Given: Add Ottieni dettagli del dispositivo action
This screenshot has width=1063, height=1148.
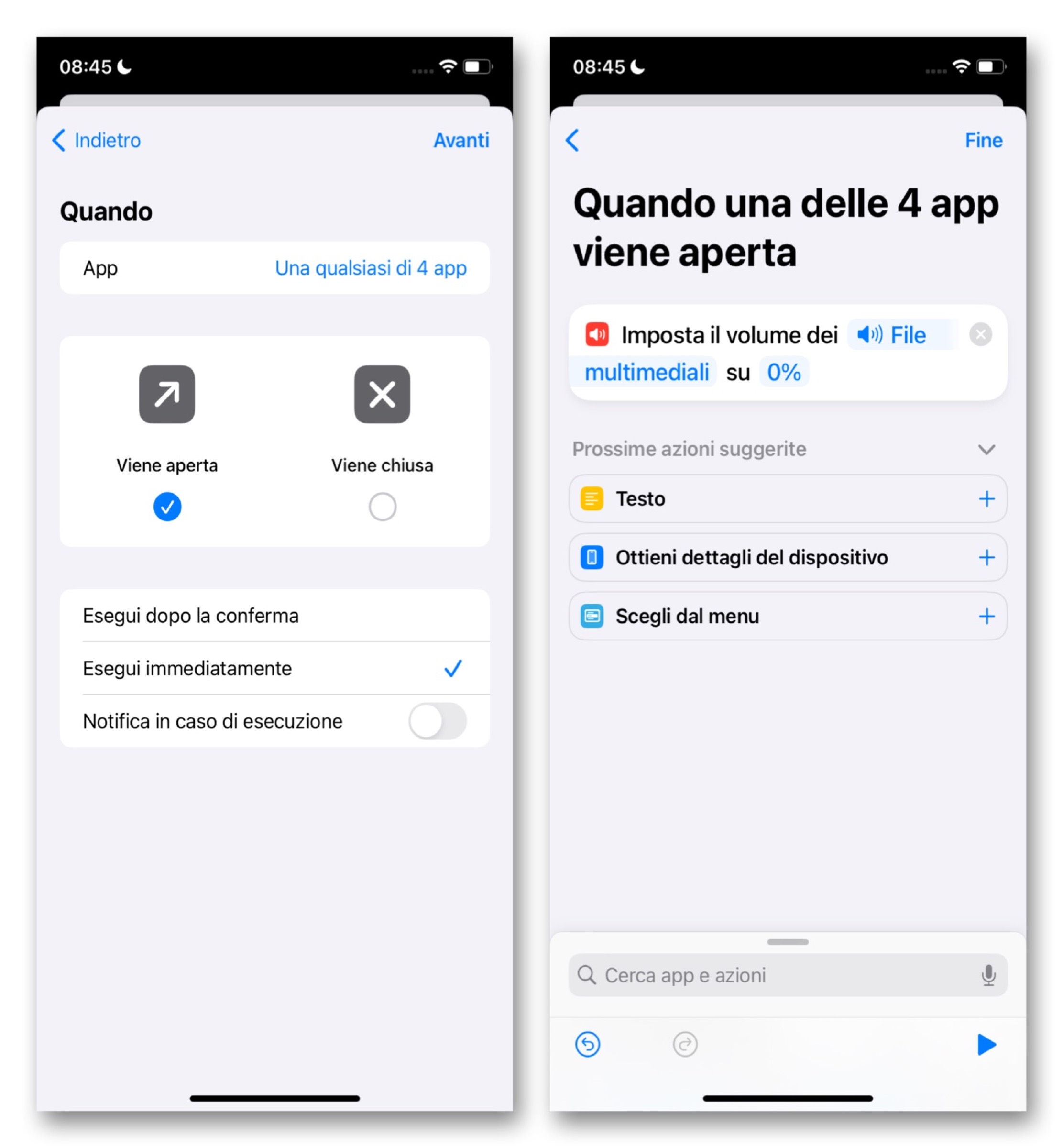Looking at the screenshot, I should (x=986, y=557).
